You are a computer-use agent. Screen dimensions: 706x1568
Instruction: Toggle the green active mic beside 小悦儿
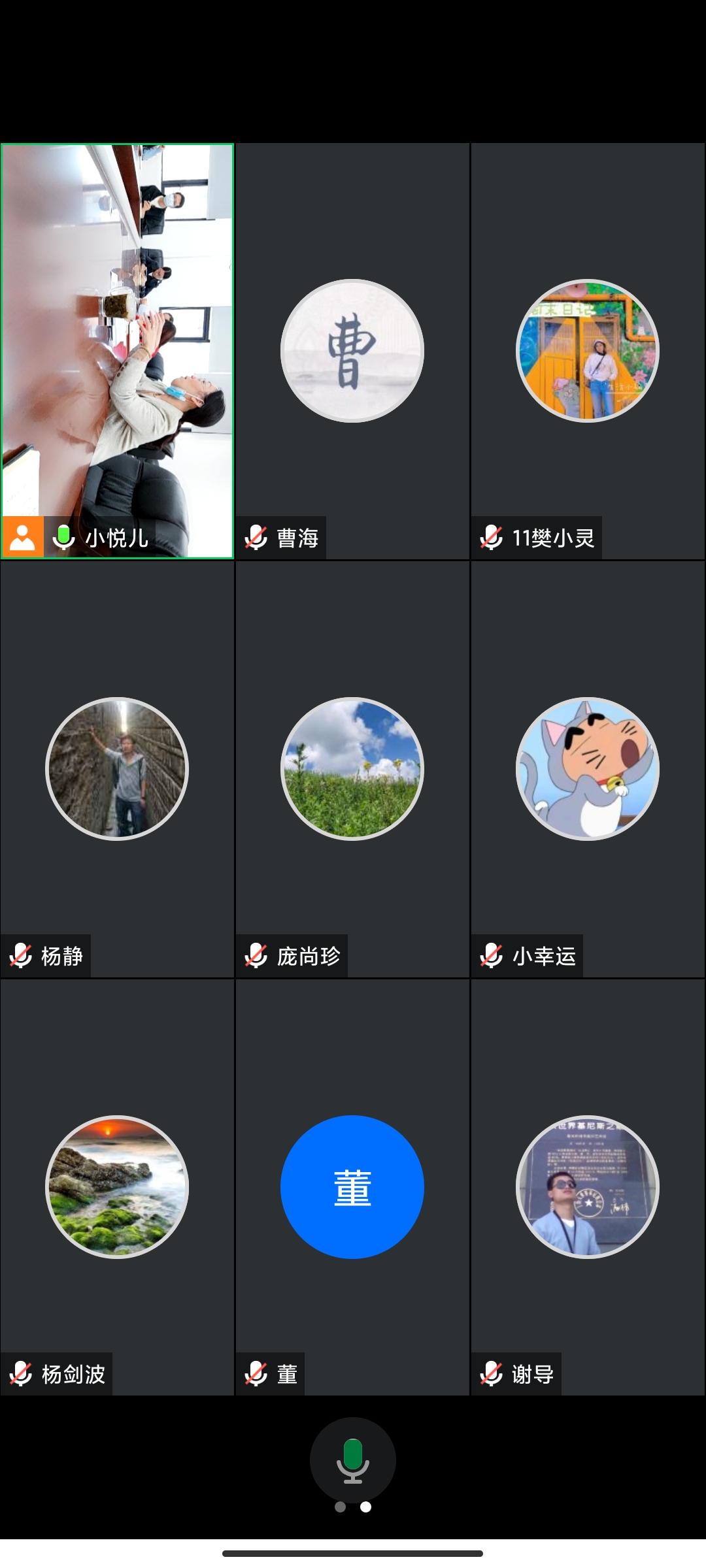tap(63, 537)
